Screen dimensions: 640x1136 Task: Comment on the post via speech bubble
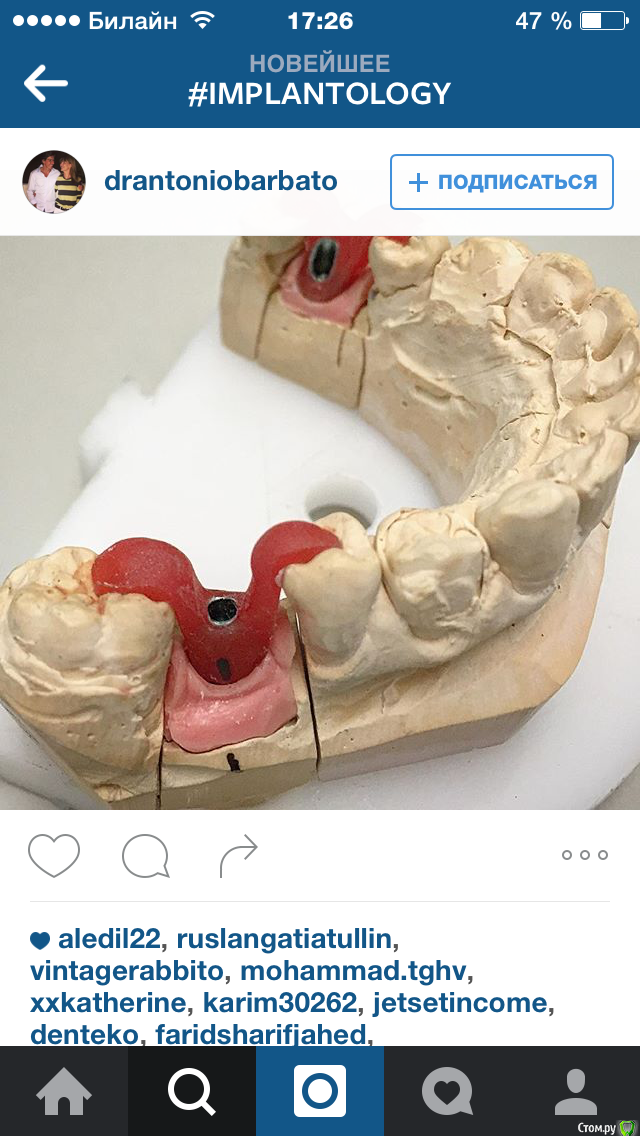coord(145,856)
